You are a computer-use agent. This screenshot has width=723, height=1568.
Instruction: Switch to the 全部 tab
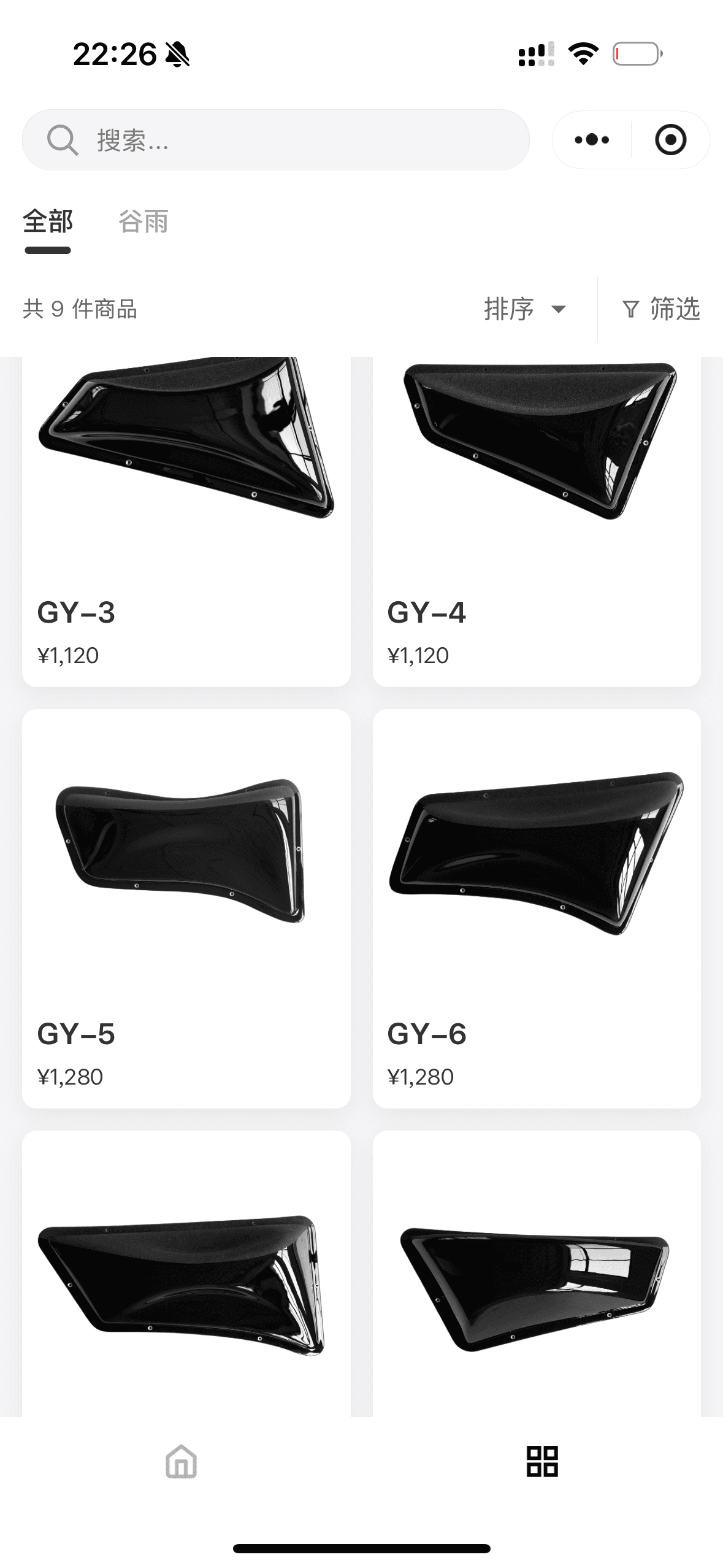48,222
